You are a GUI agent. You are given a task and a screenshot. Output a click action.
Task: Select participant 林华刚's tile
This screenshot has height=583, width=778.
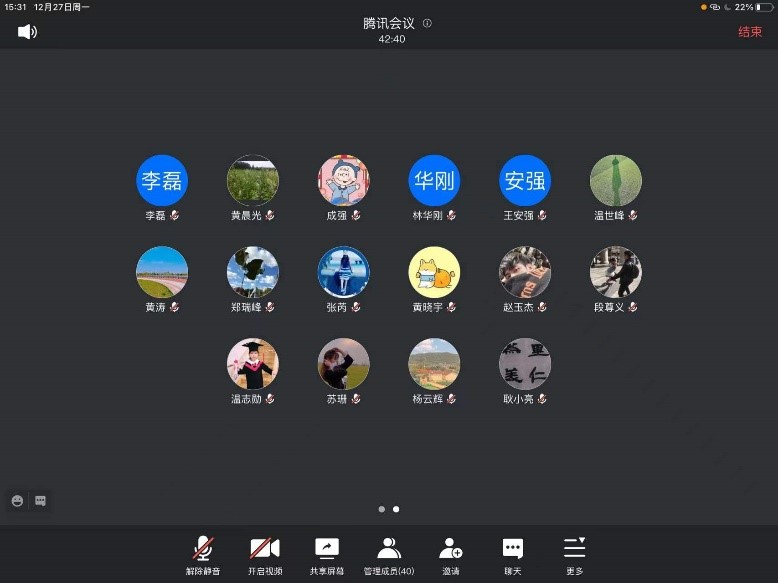click(x=434, y=181)
